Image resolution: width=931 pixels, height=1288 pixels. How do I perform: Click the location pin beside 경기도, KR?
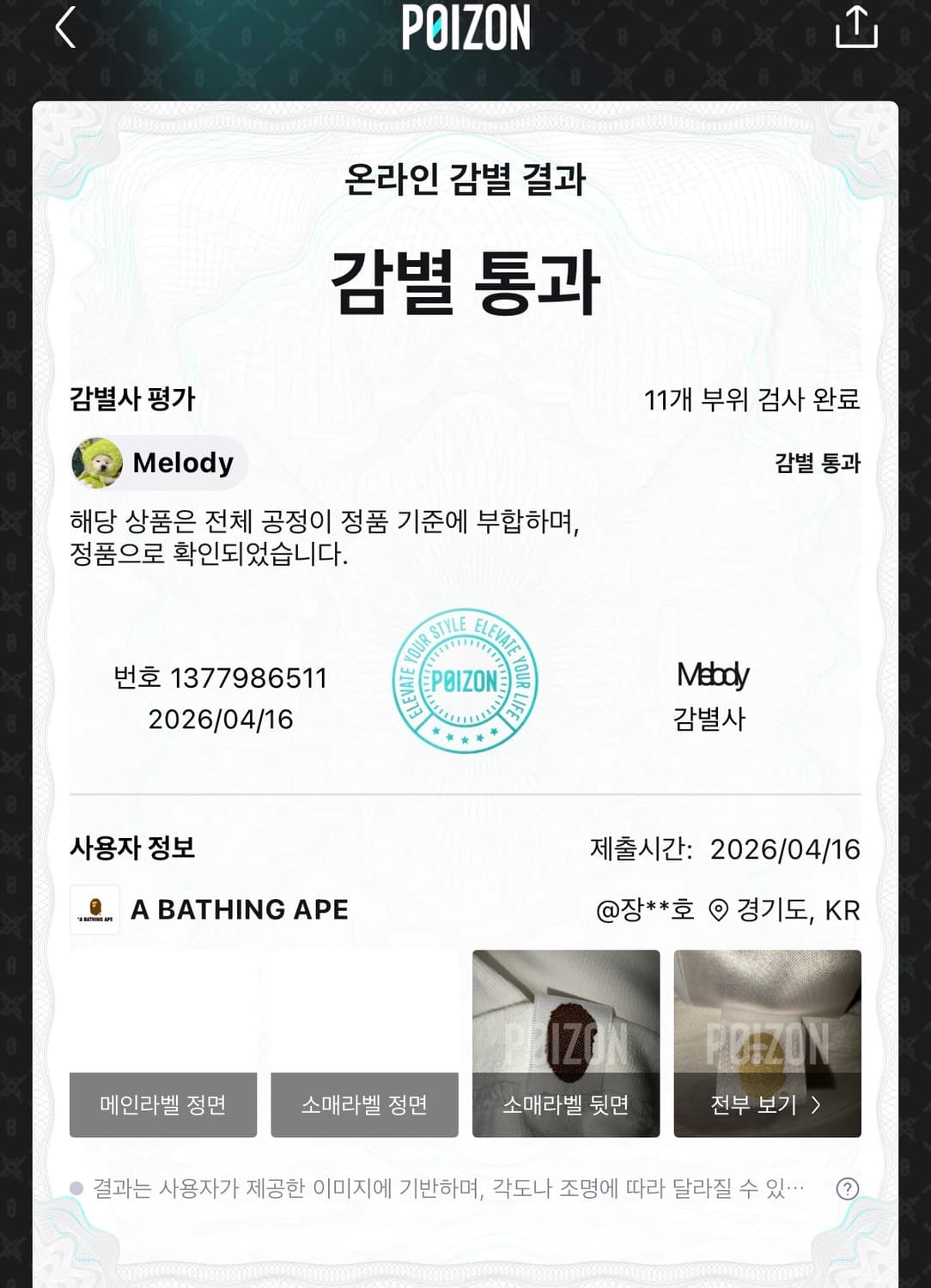pos(720,909)
